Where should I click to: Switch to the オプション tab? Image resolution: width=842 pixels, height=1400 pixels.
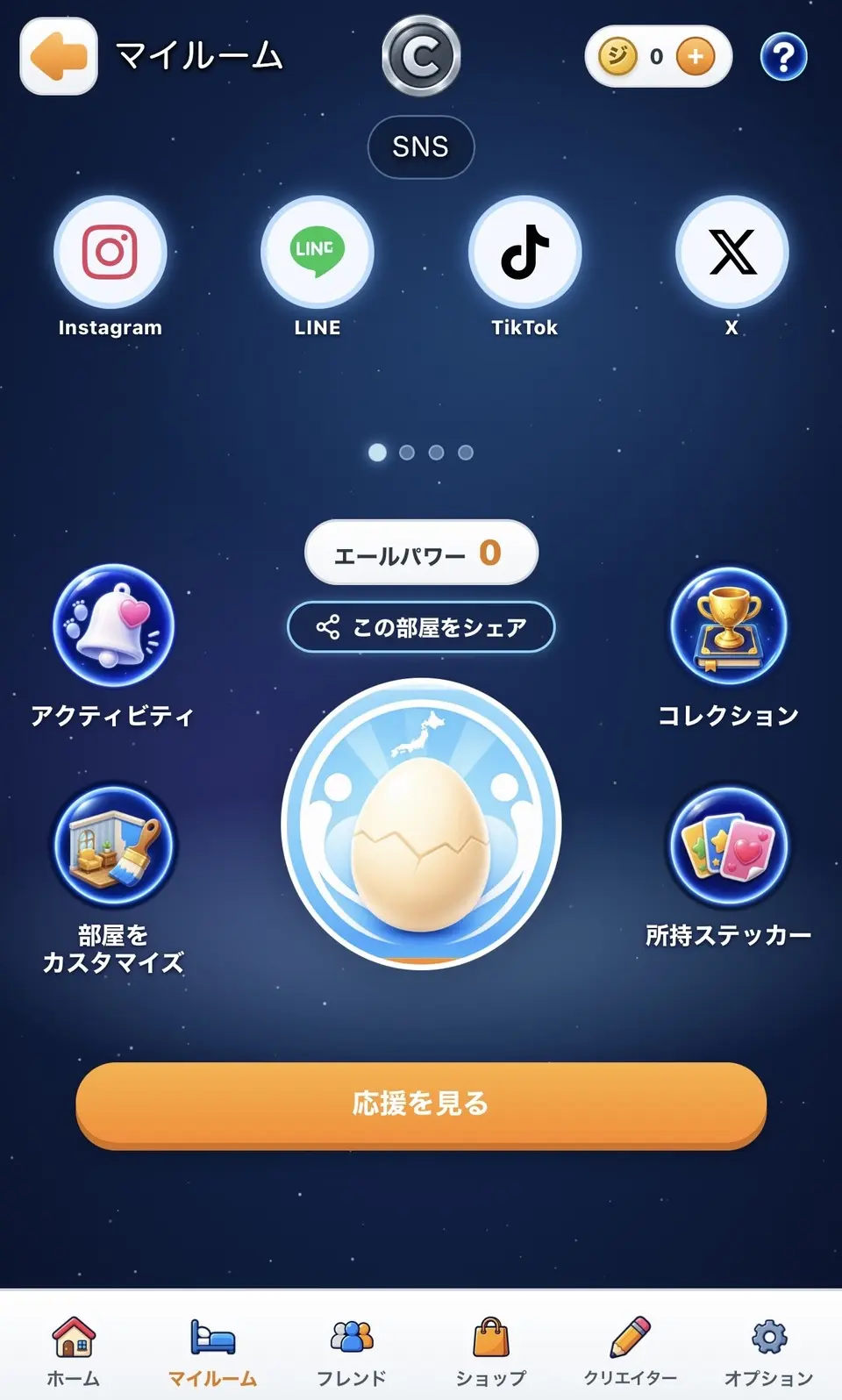768,1351
